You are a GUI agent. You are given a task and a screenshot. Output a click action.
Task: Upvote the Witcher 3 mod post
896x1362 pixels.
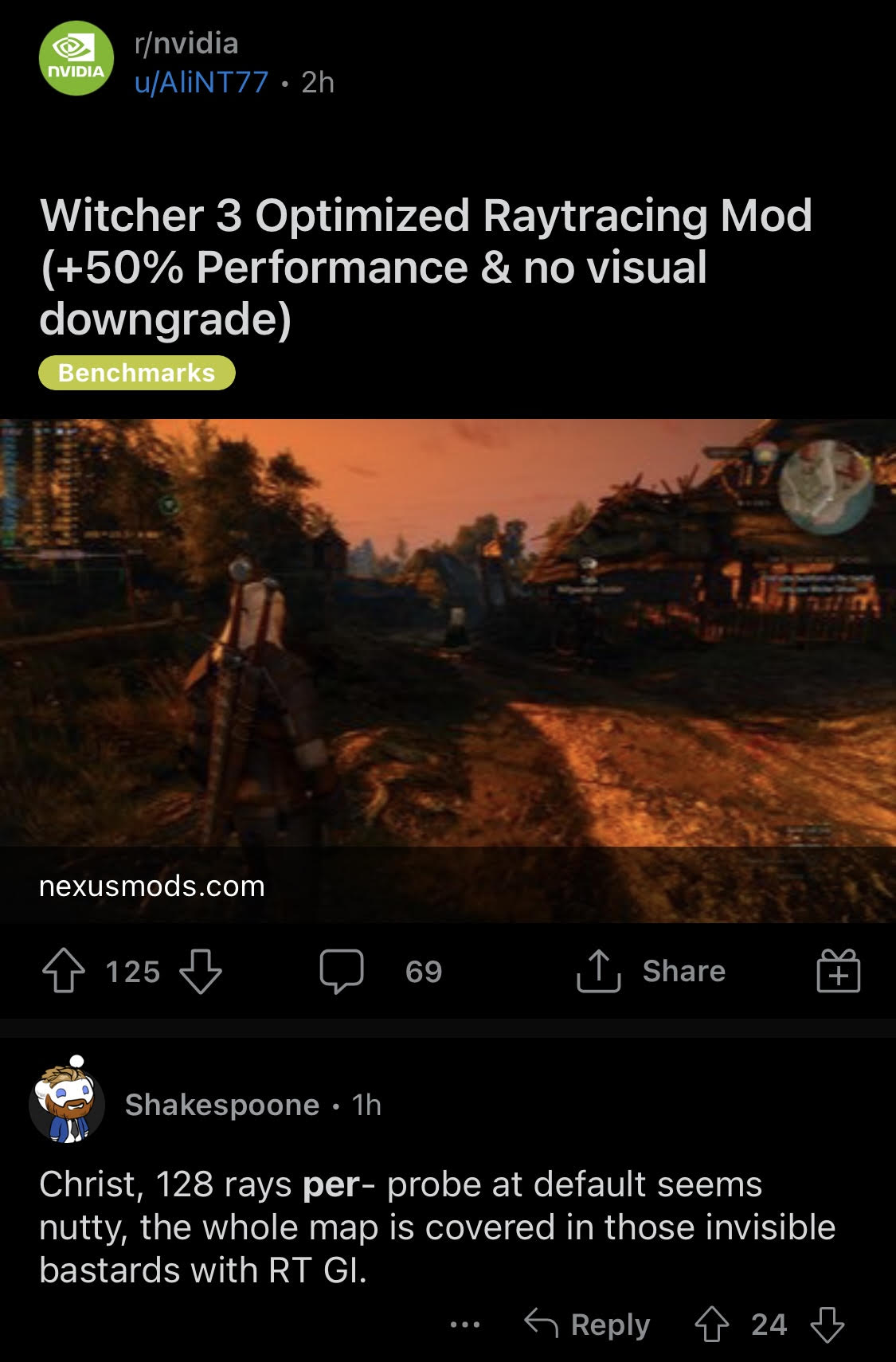[64, 971]
